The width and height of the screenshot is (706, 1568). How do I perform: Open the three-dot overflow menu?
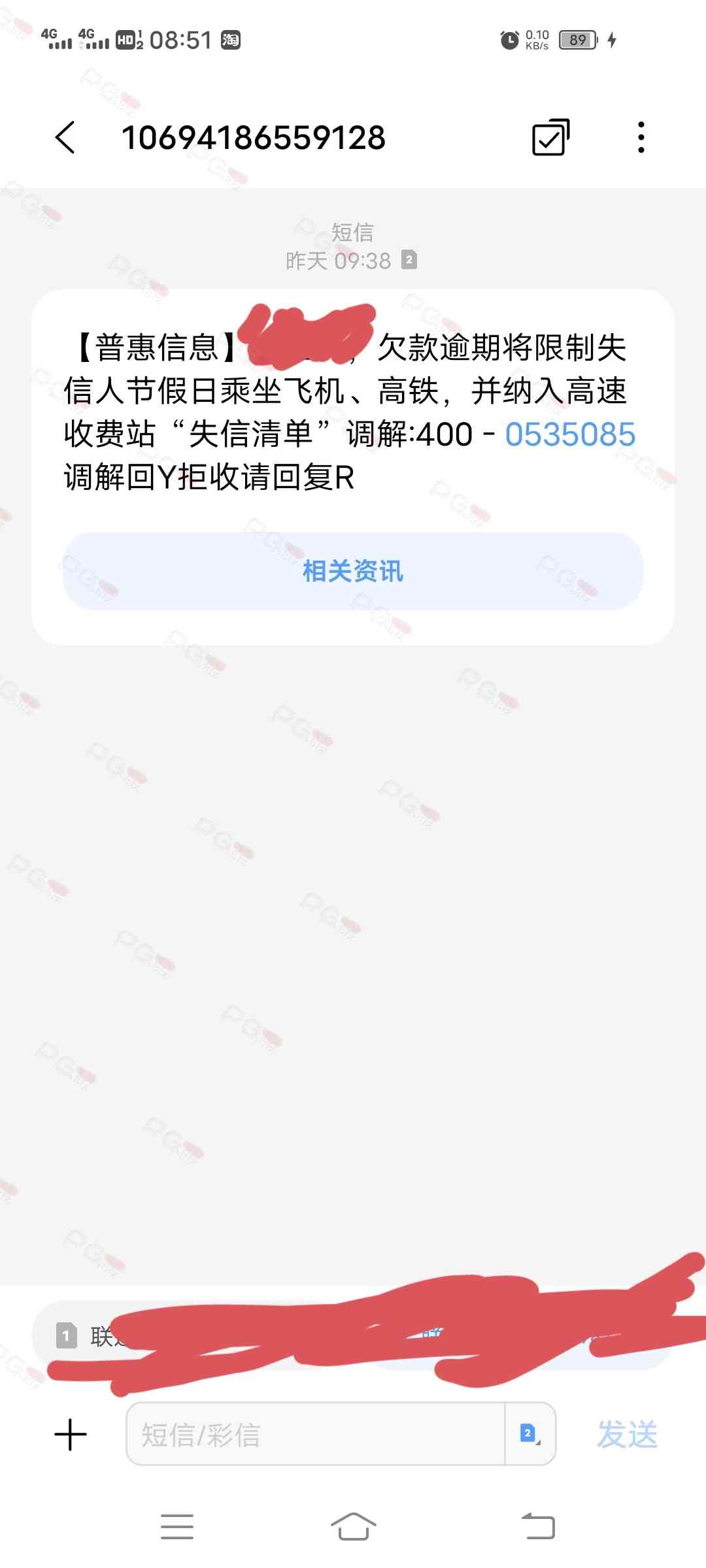641,137
